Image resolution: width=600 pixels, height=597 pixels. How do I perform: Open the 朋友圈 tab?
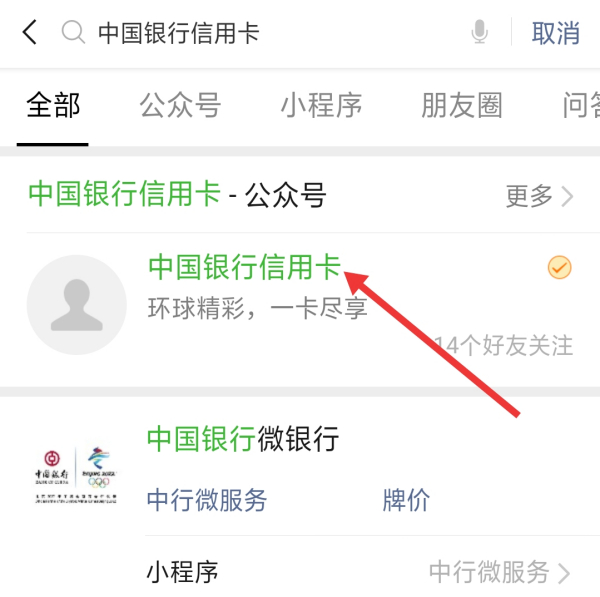462,105
